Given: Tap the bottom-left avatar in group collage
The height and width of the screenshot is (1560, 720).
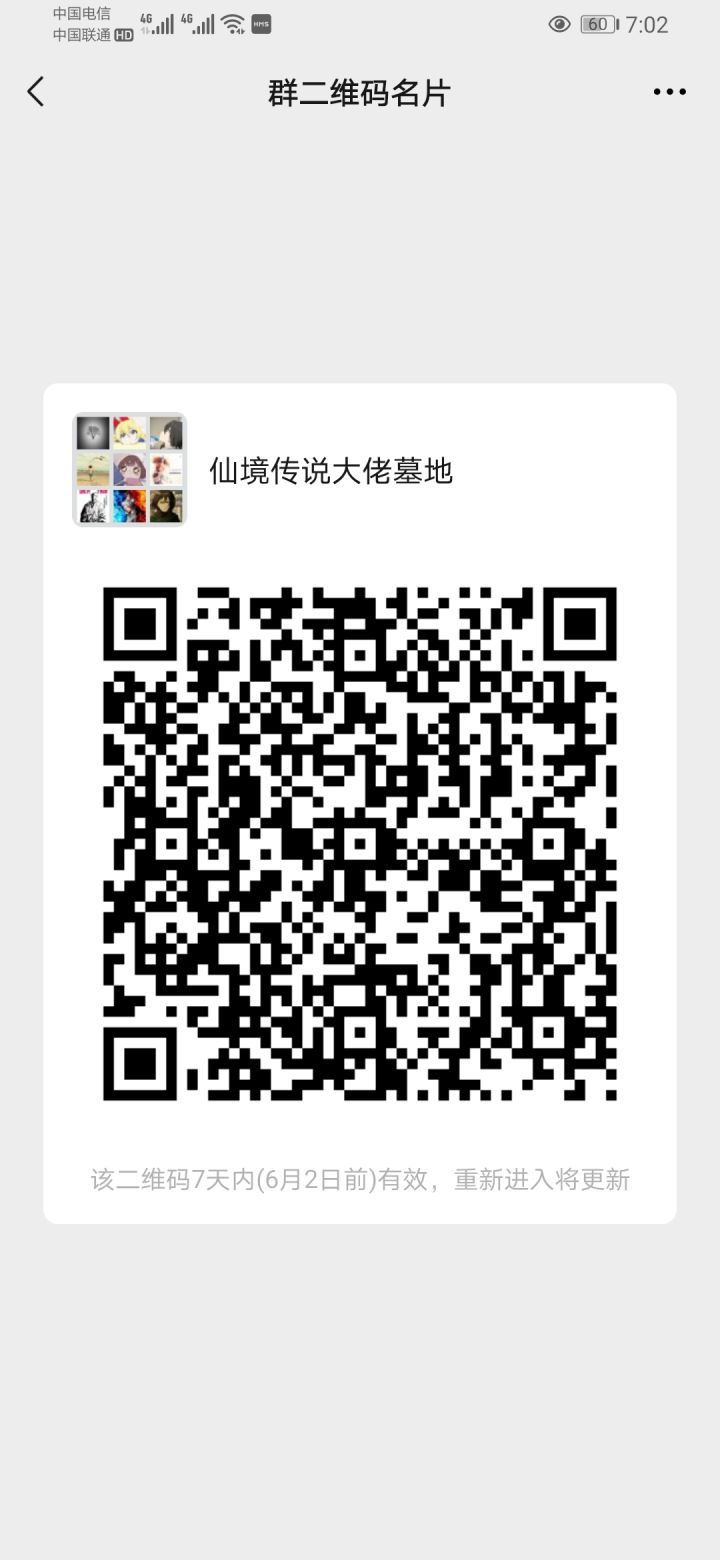Looking at the screenshot, I should [92, 505].
